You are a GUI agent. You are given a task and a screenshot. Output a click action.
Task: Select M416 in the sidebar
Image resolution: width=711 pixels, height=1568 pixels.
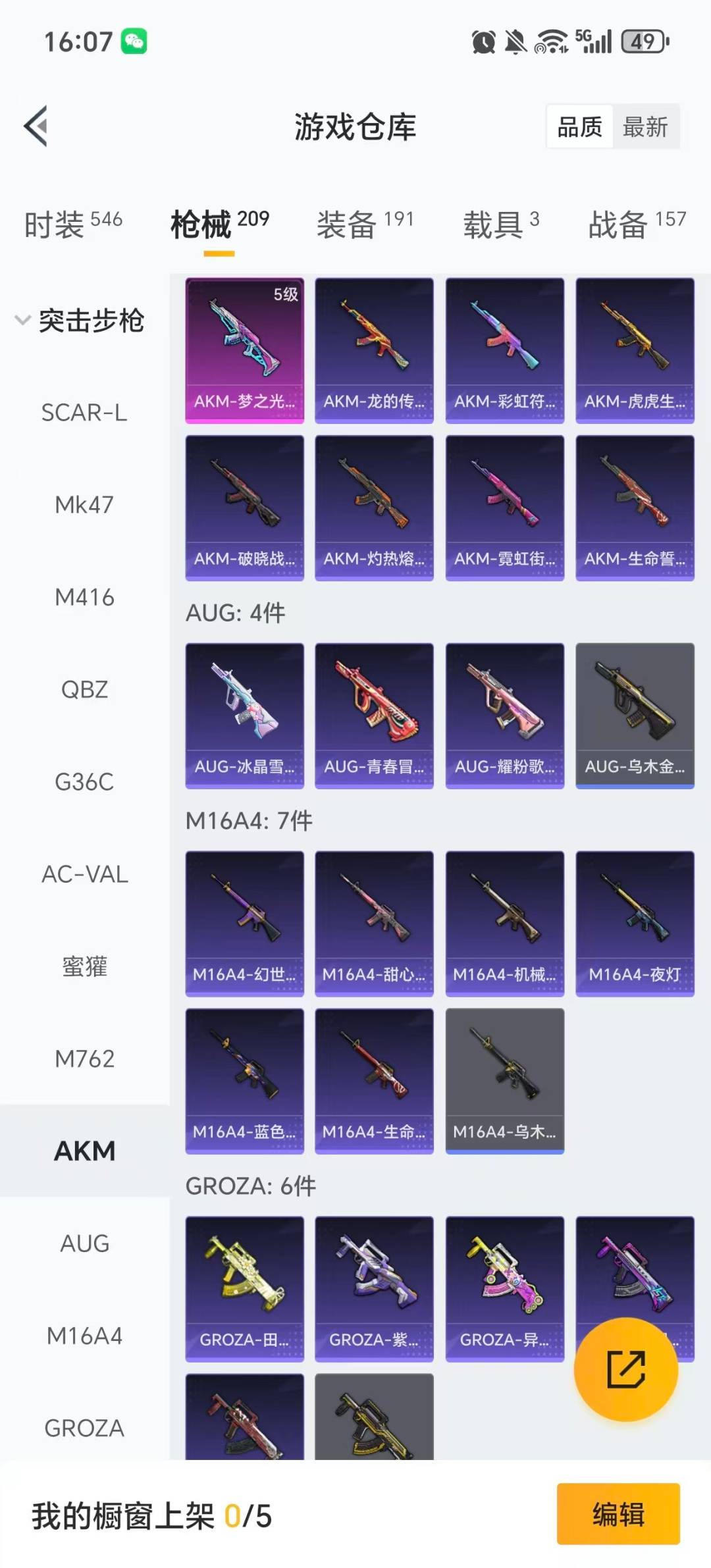tap(84, 597)
